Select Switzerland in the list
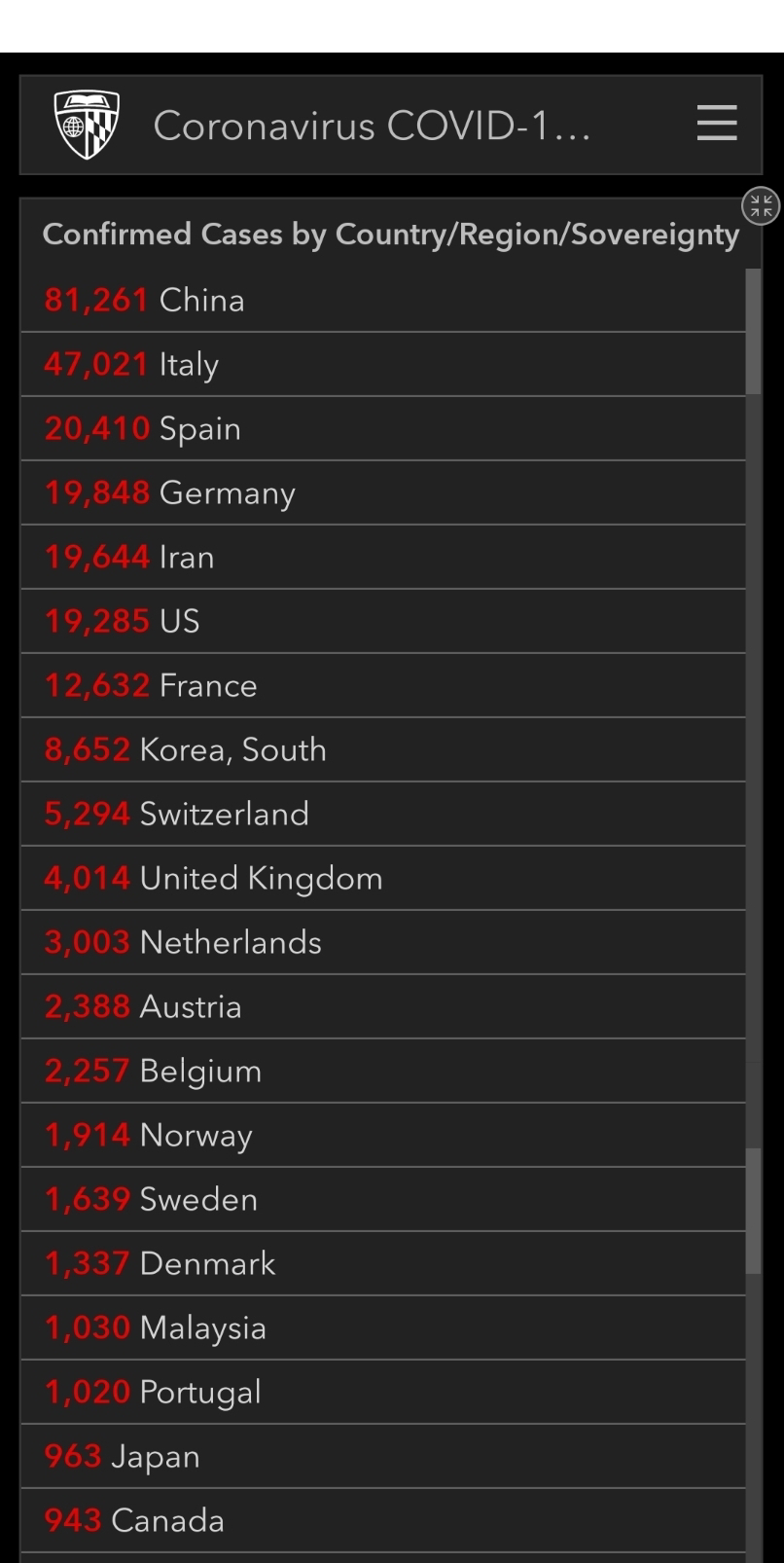784x1563 pixels. (383, 814)
